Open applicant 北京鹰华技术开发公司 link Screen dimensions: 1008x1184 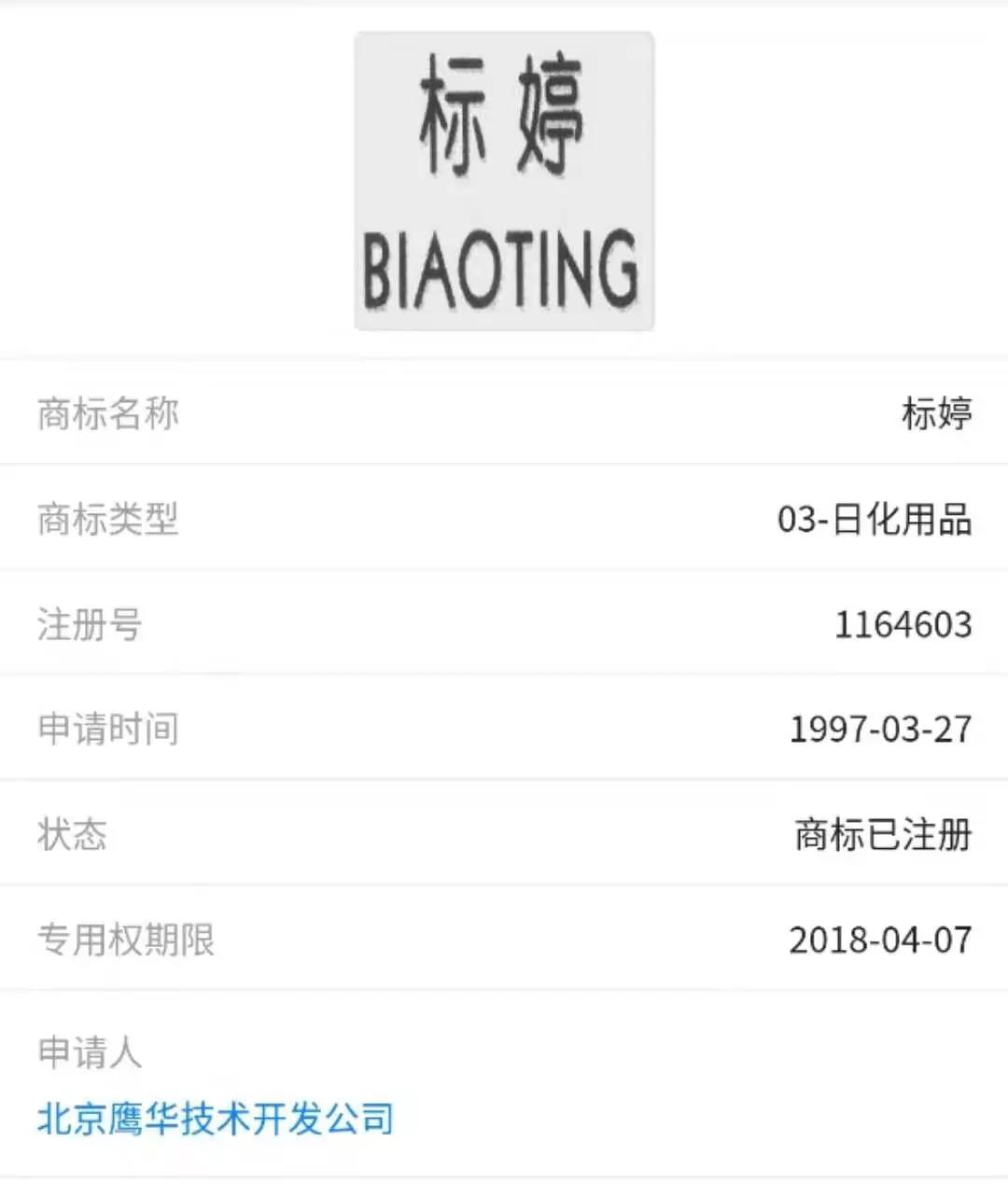pos(216,1119)
